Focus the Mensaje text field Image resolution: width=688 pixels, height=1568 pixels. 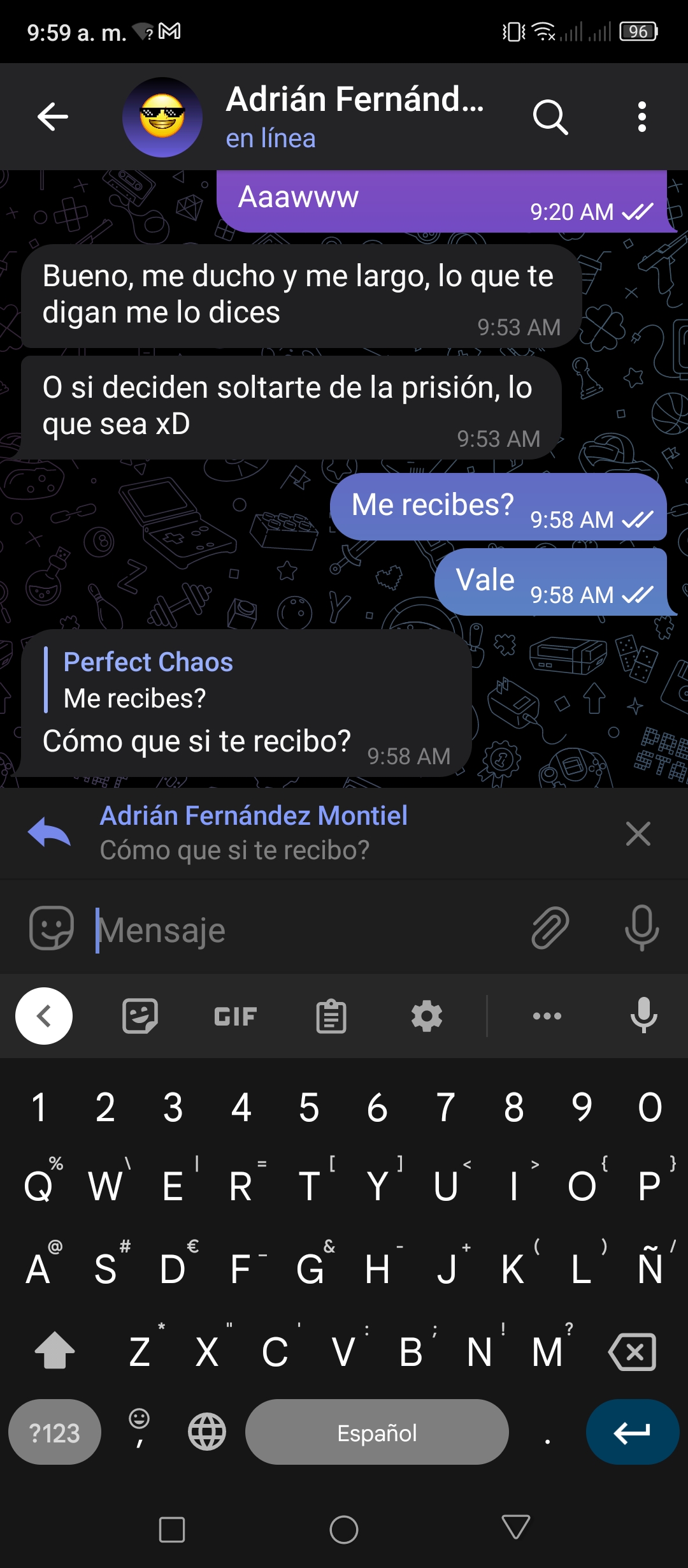point(306,930)
